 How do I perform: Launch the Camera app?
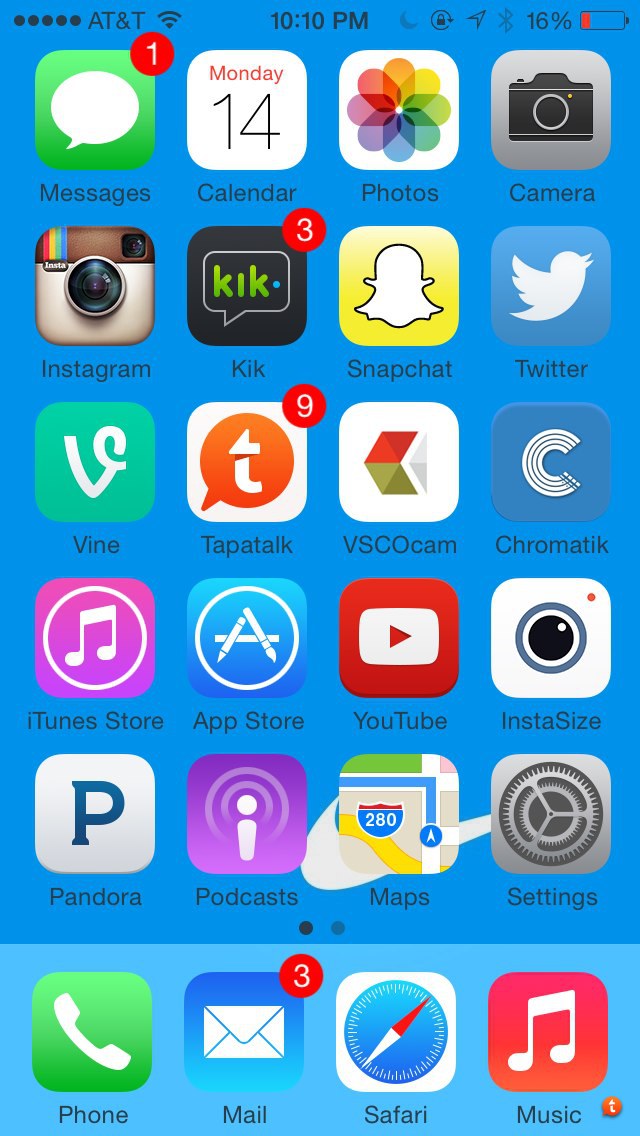pyautogui.click(x=551, y=110)
